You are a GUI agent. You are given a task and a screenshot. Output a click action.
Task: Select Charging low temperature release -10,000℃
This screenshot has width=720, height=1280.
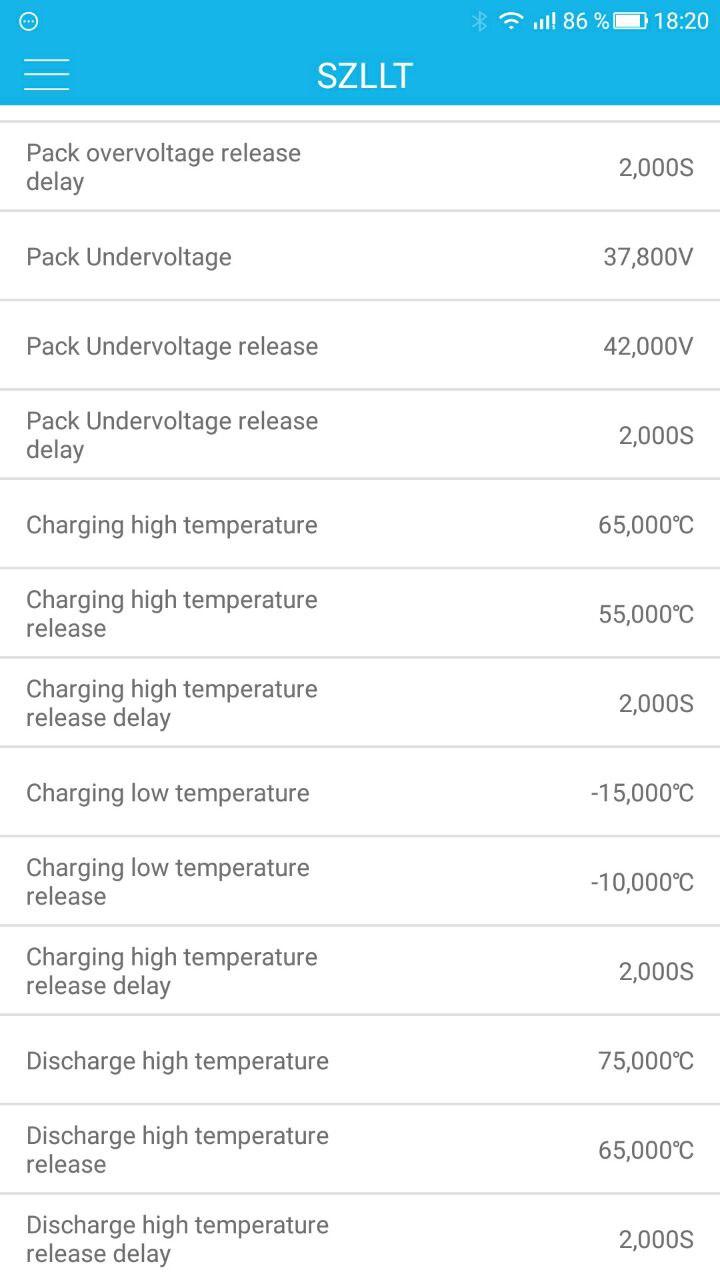tap(360, 882)
